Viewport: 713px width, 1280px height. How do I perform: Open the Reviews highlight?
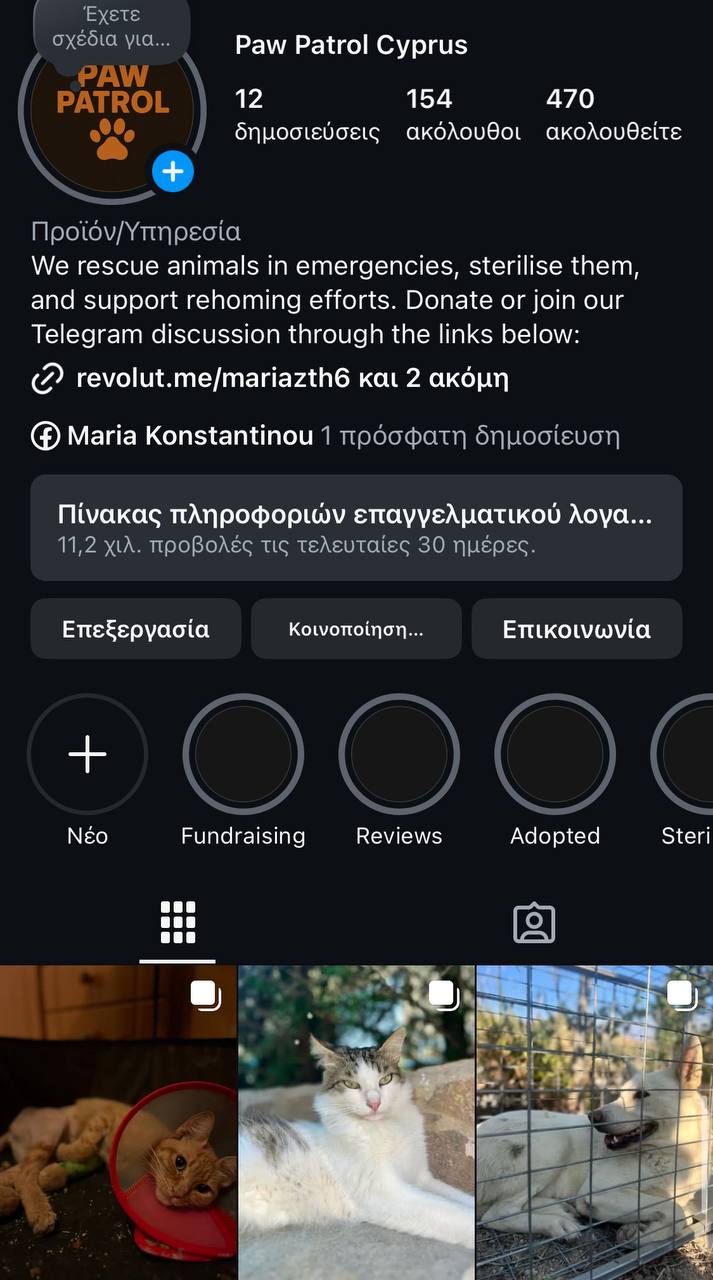point(399,755)
